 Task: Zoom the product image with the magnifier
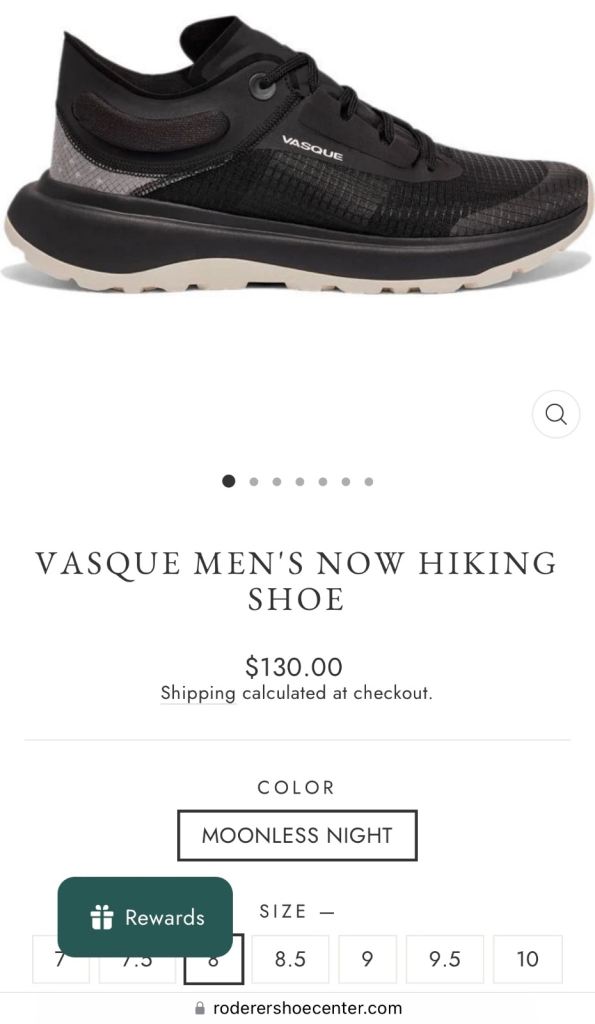(x=556, y=414)
